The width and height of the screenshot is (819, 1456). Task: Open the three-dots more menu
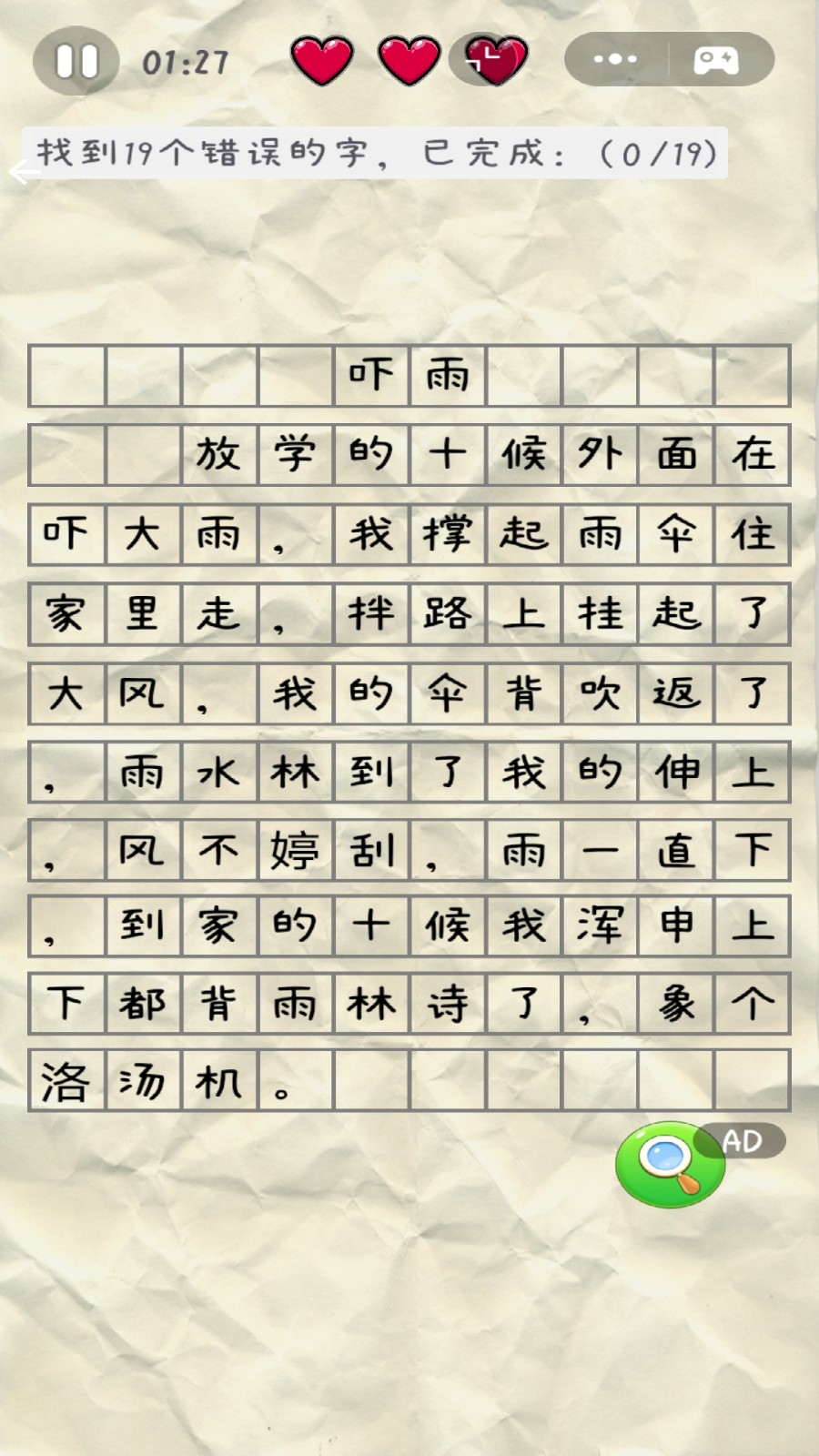pyautogui.click(x=615, y=60)
